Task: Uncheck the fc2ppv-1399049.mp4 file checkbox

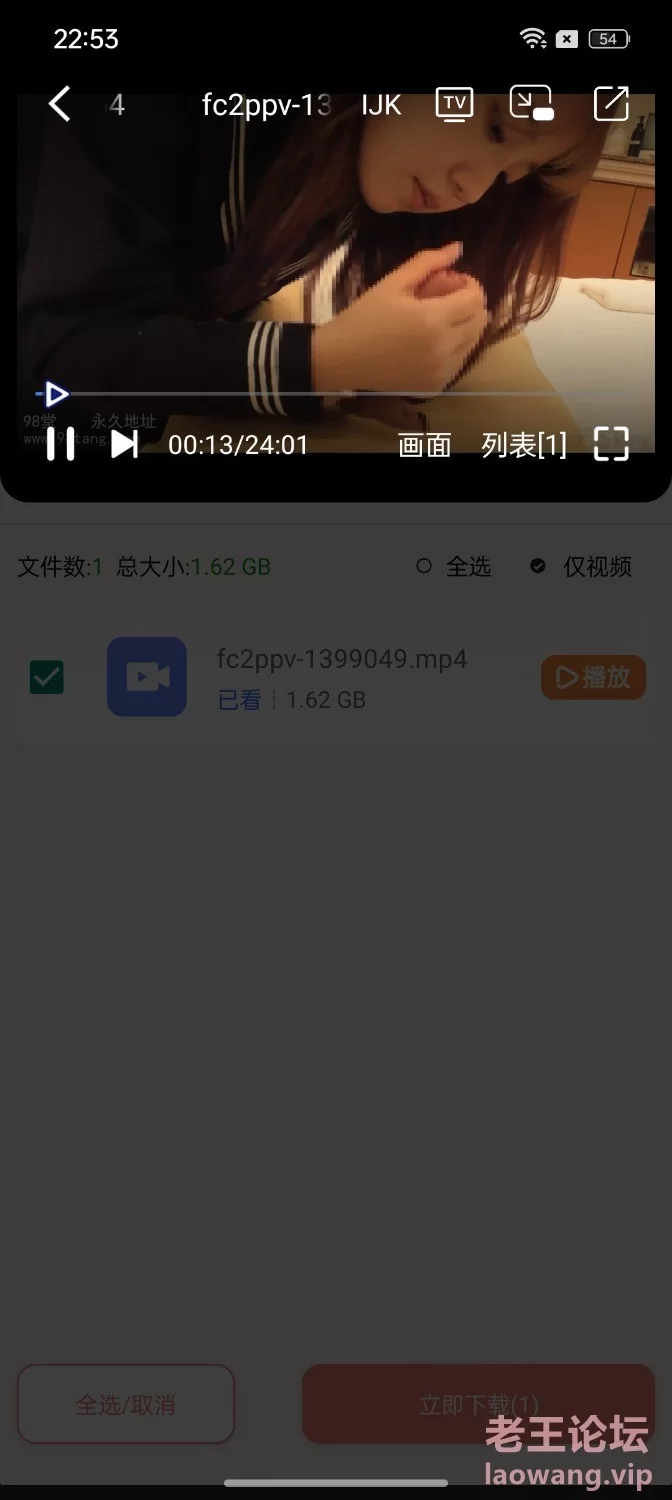Action: [x=47, y=677]
